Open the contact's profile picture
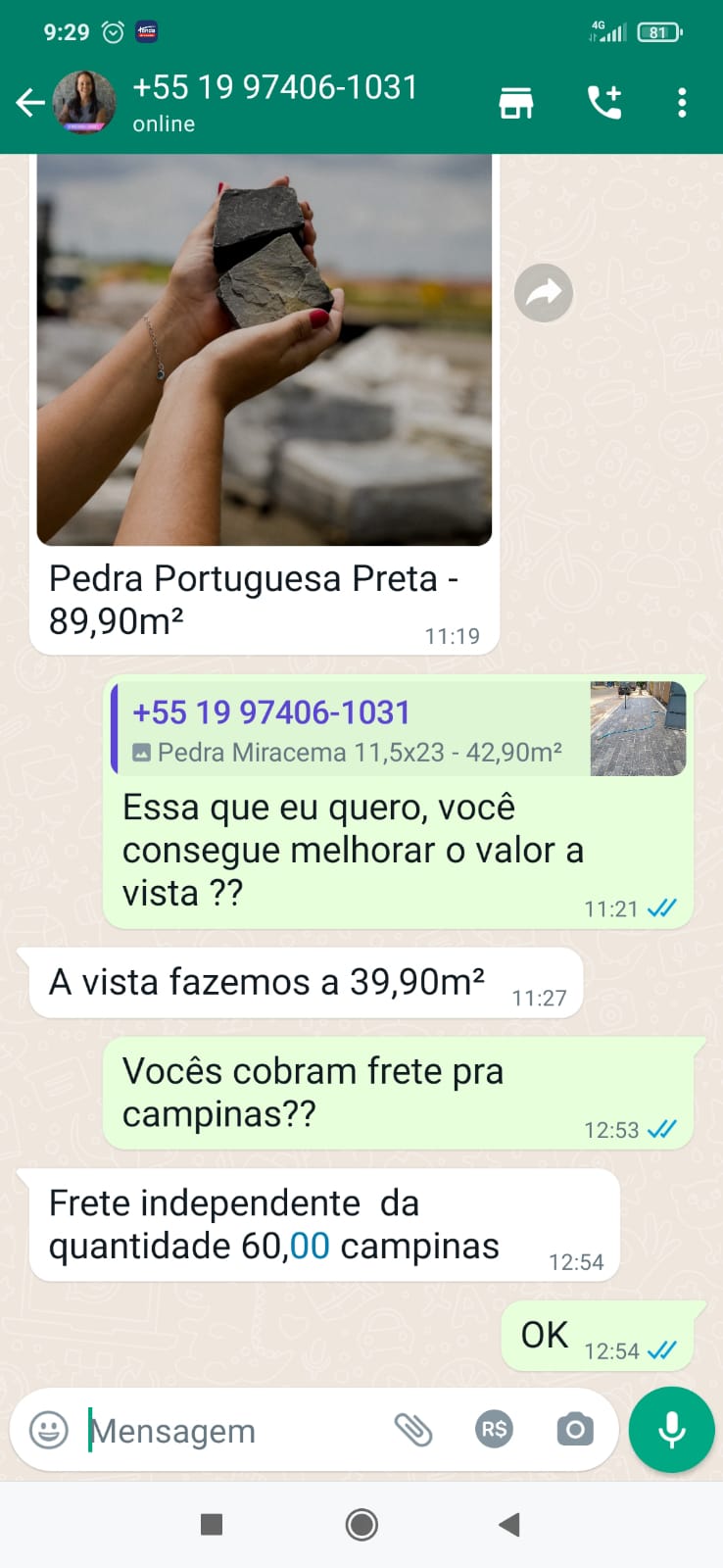This screenshot has width=723, height=1568. click(84, 101)
